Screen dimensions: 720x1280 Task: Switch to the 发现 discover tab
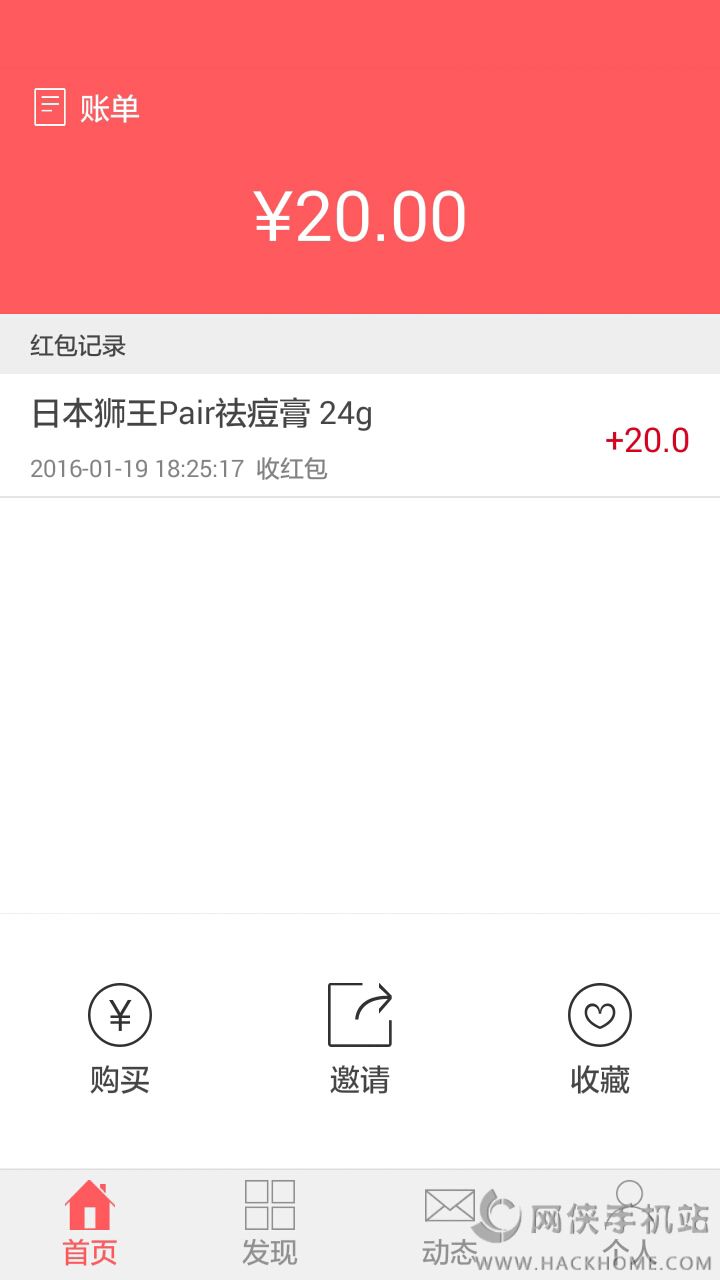point(270,1224)
